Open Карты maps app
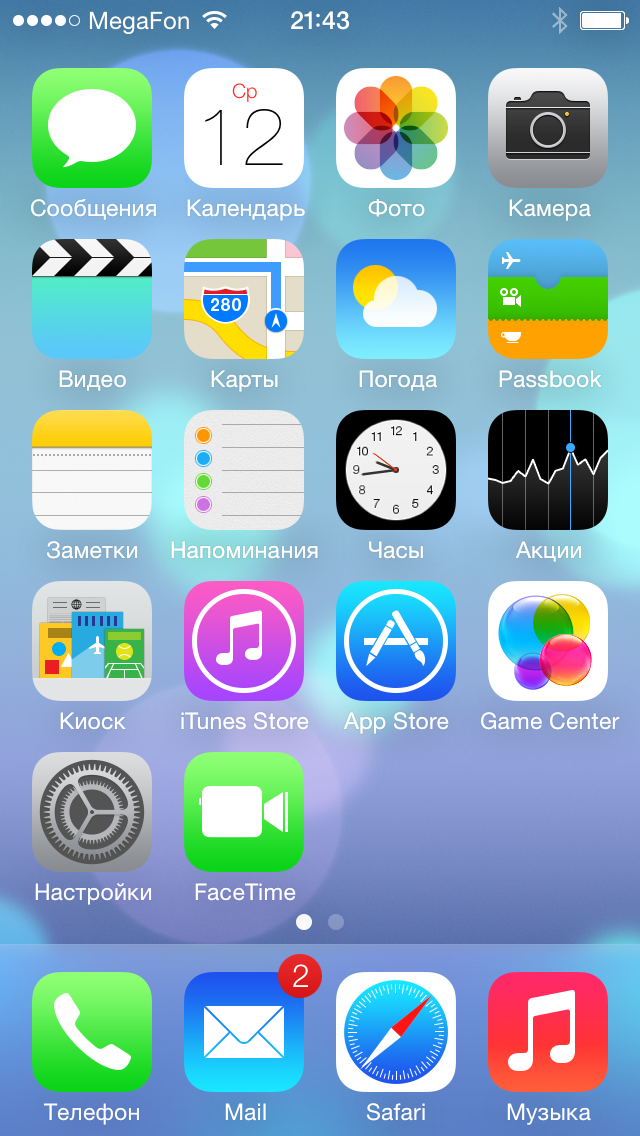The width and height of the screenshot is (640, 1136). click(x=244, y=299)
